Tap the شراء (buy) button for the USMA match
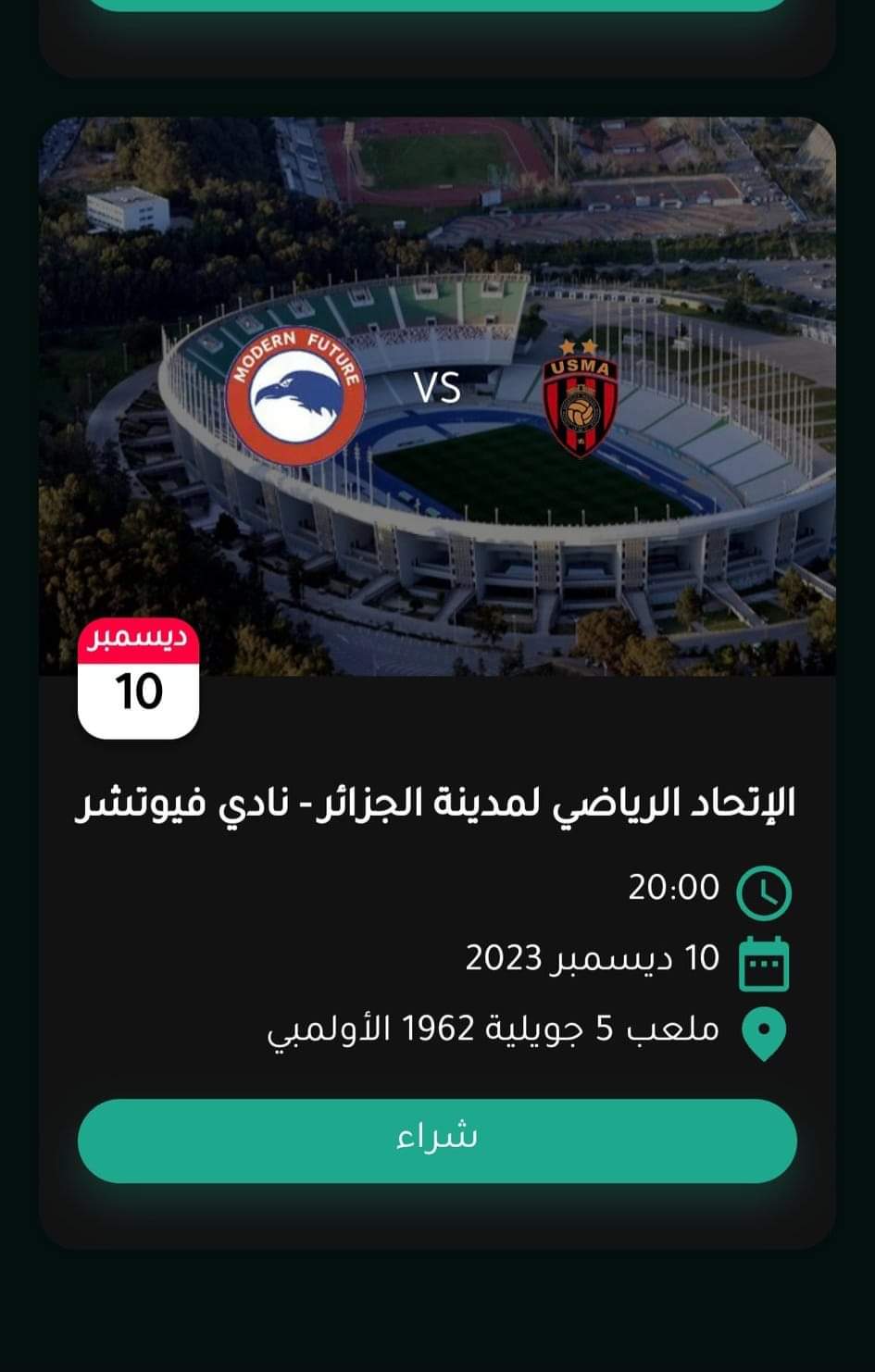875x1372 pixels. click(437, 1140)
